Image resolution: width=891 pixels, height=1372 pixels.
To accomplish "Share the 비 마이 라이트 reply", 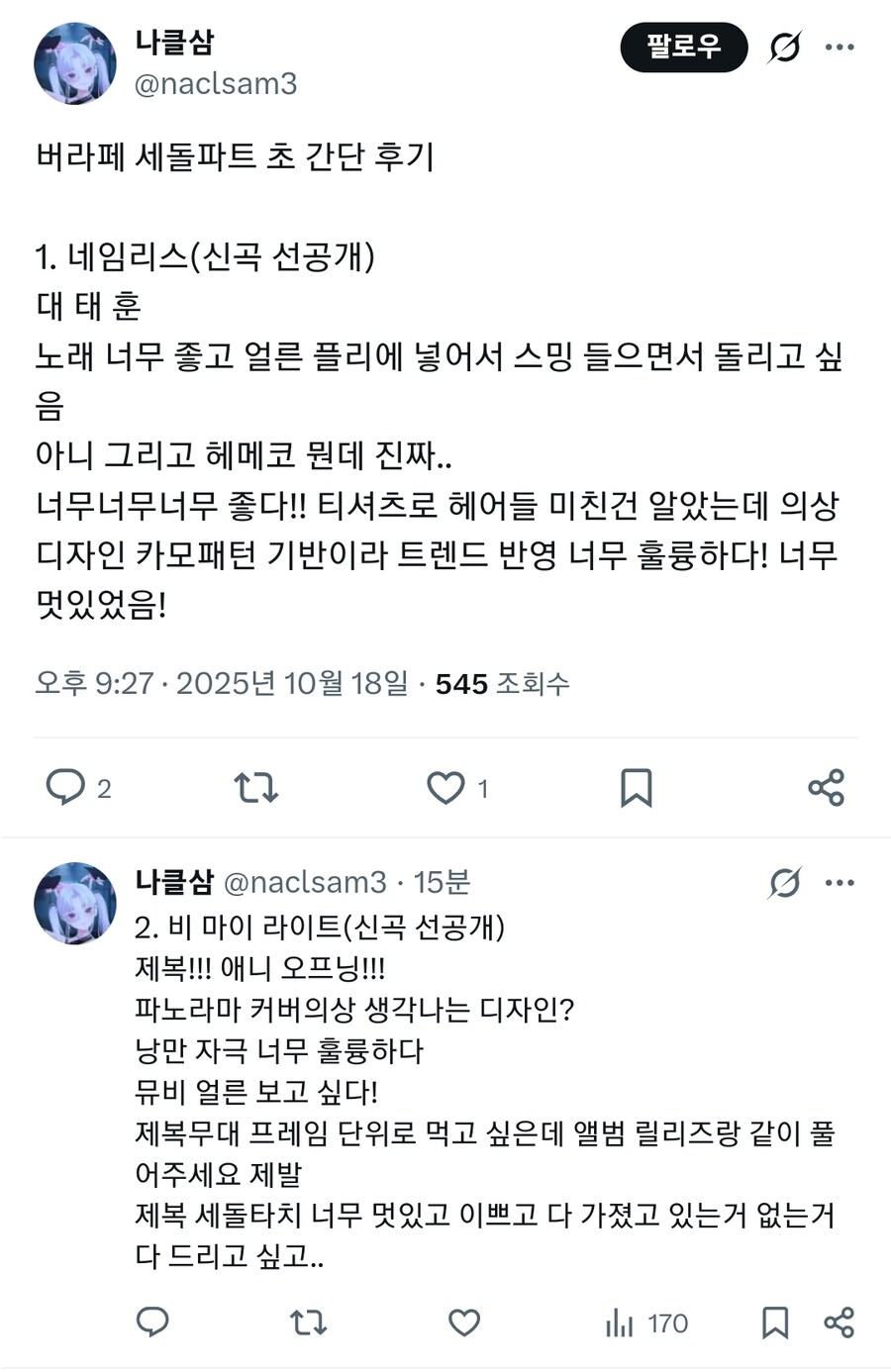I will click(x=839, y=1323).
